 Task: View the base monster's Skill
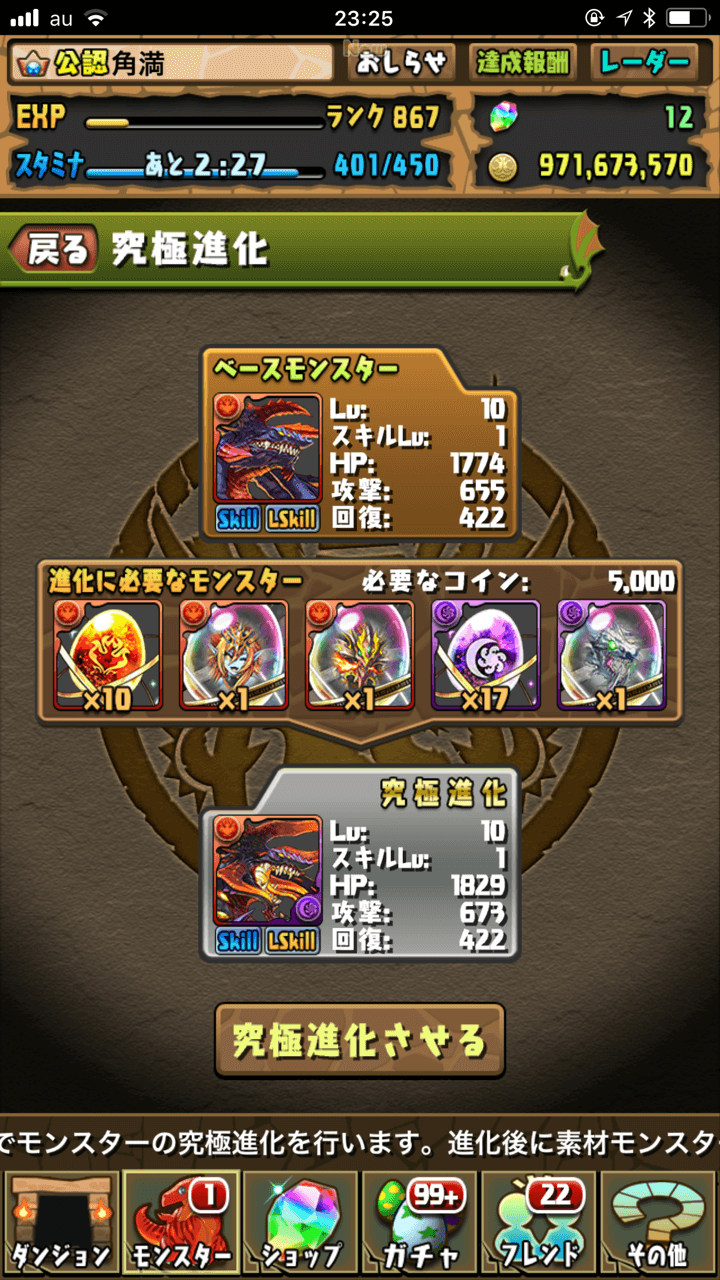[x=238, y=518]
